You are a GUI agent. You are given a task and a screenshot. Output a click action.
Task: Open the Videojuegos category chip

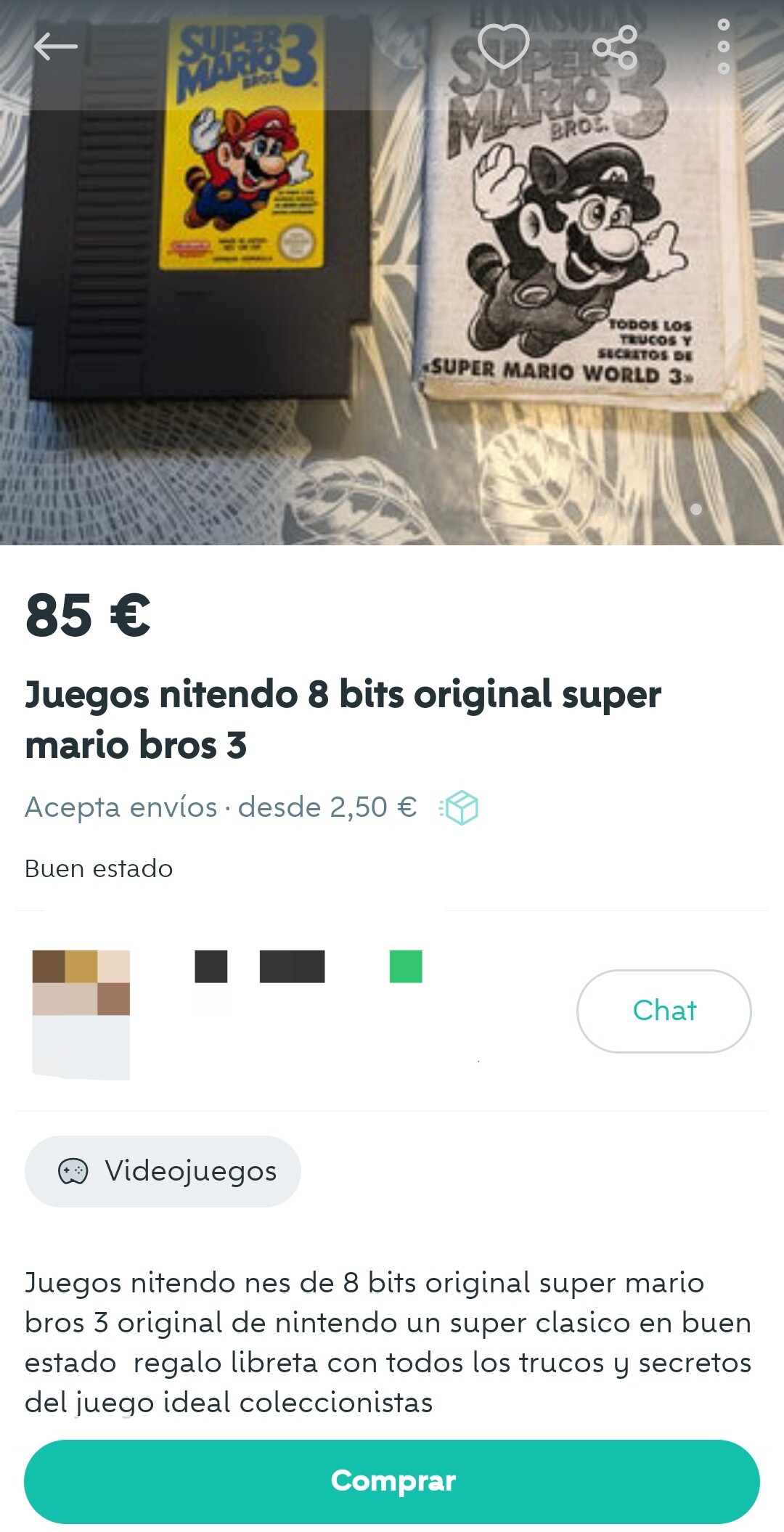163,1171
